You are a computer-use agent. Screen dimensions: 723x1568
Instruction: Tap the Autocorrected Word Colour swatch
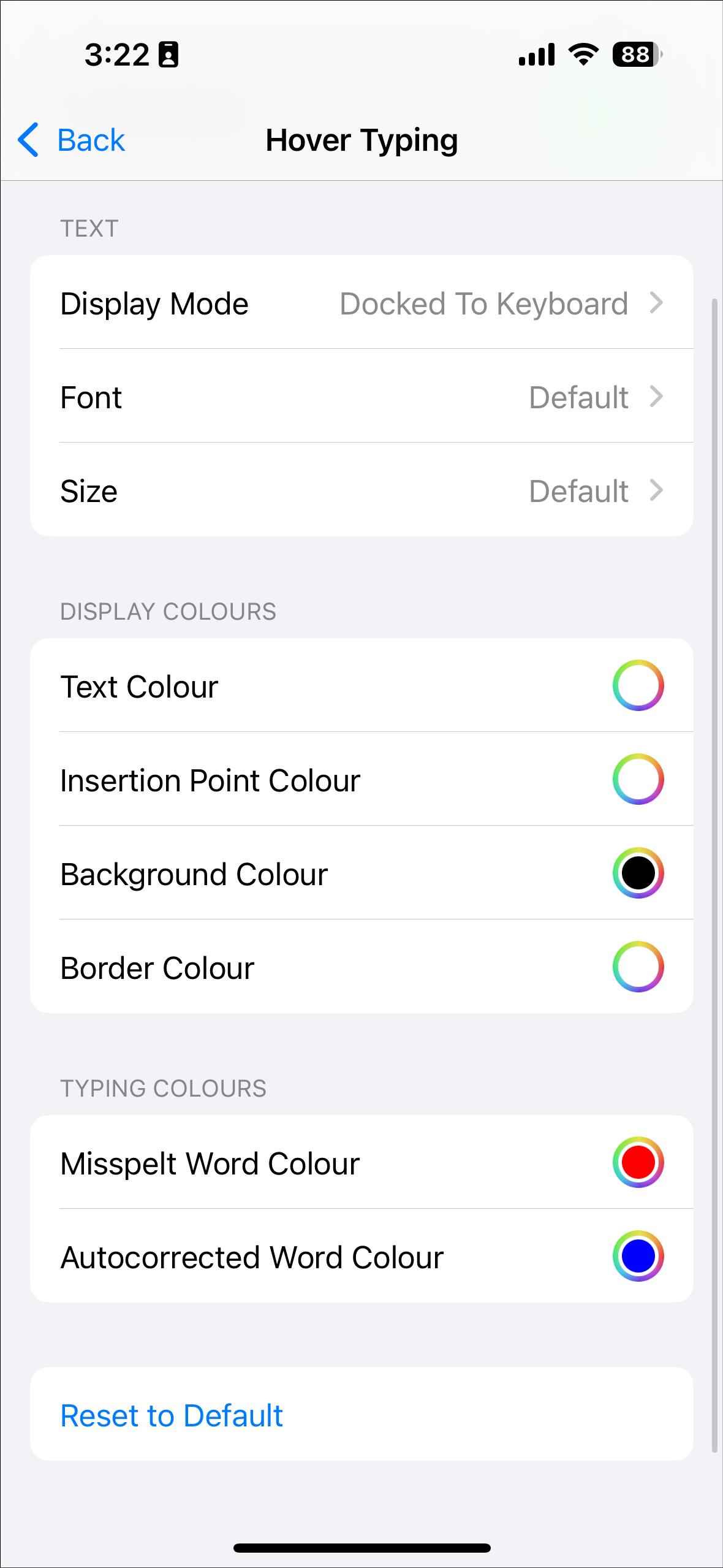pyautogui.click(x=638, y=1257)
